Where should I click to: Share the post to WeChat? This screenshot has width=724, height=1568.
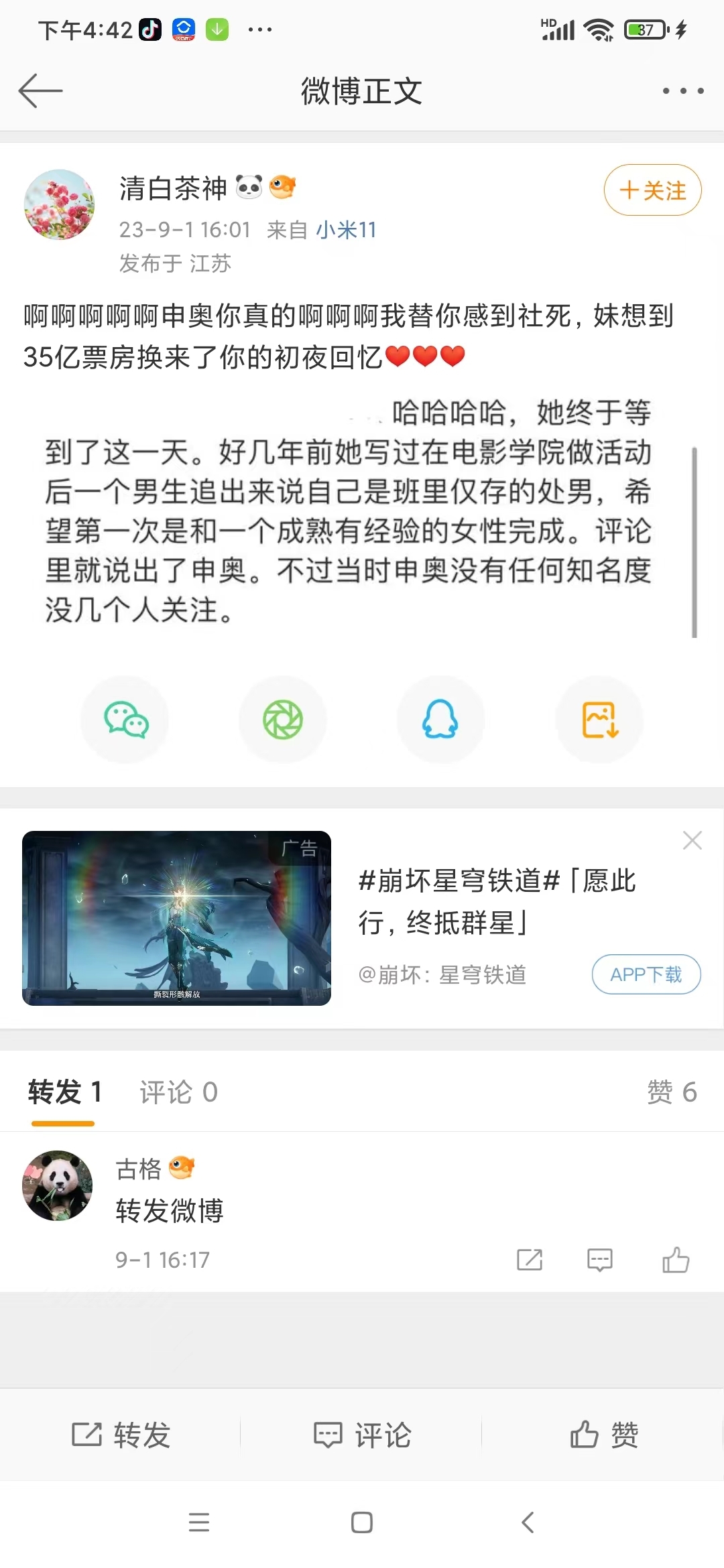click(x=125, y=720)
